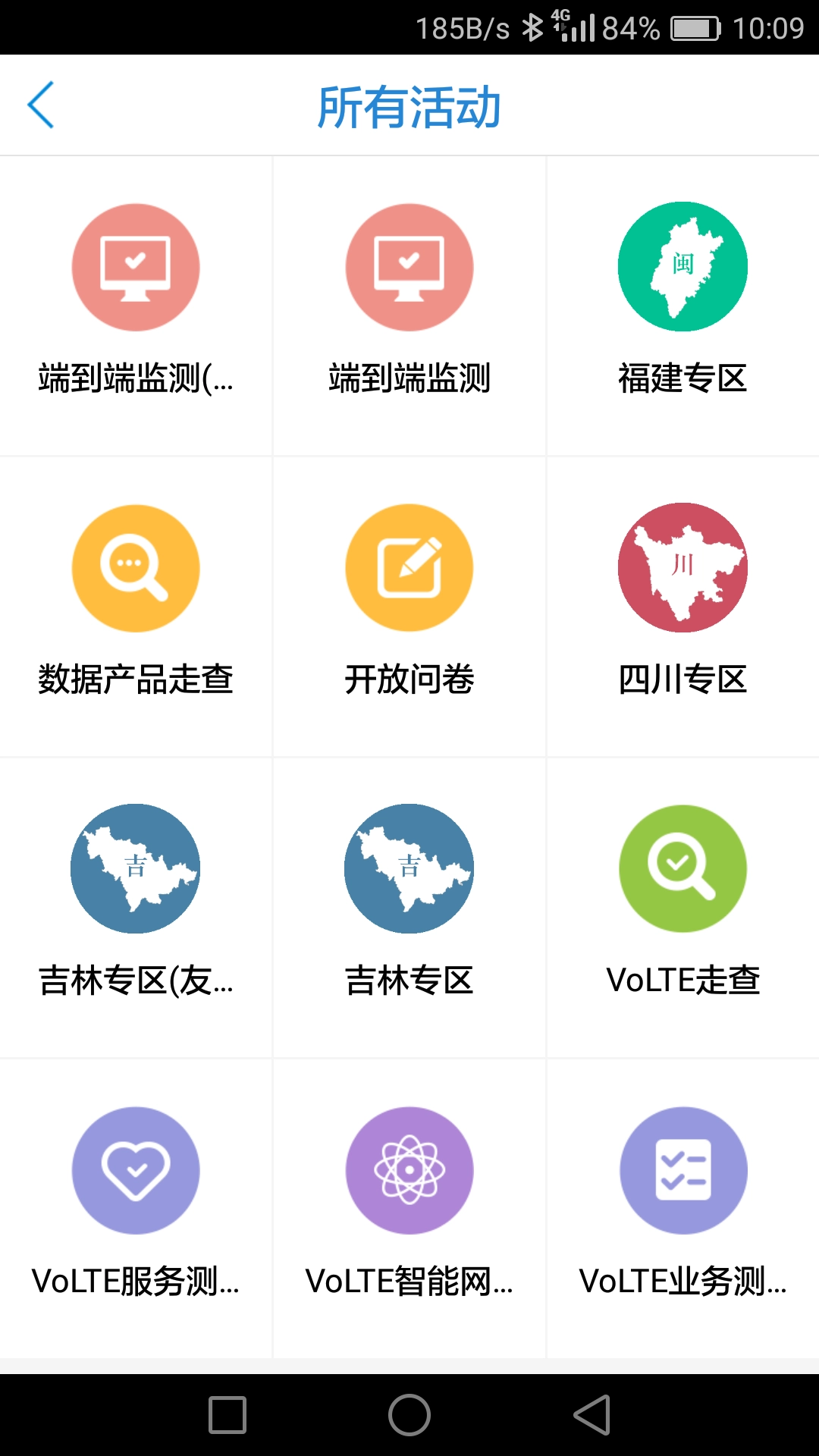Image resolution: width=819 pixels, height=1456 pixels.
Task: Tap the 开放问卷 pencil edit icon
Action: (x=409, y=567)
